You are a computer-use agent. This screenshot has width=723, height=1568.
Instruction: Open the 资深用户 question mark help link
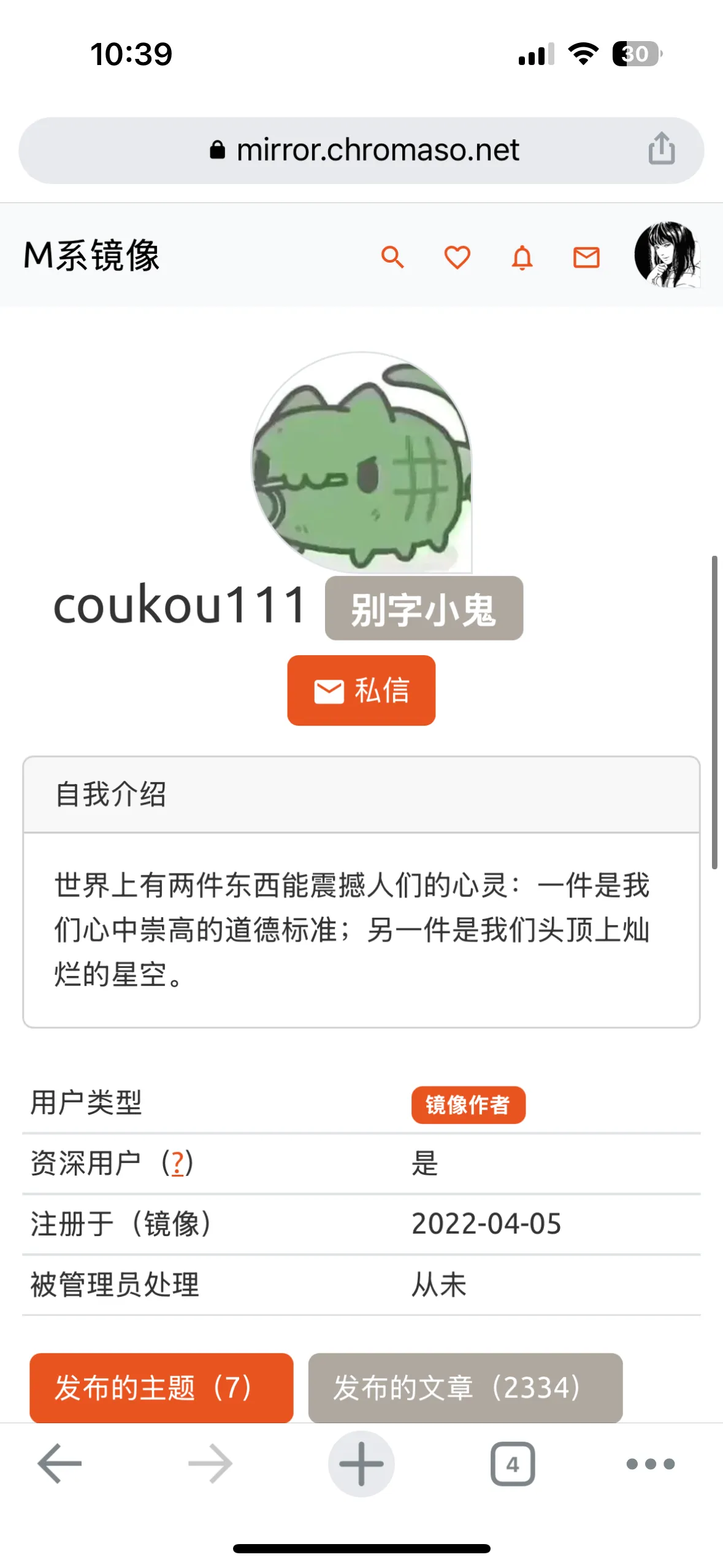pyautogui.click(x=178, y=1163)
